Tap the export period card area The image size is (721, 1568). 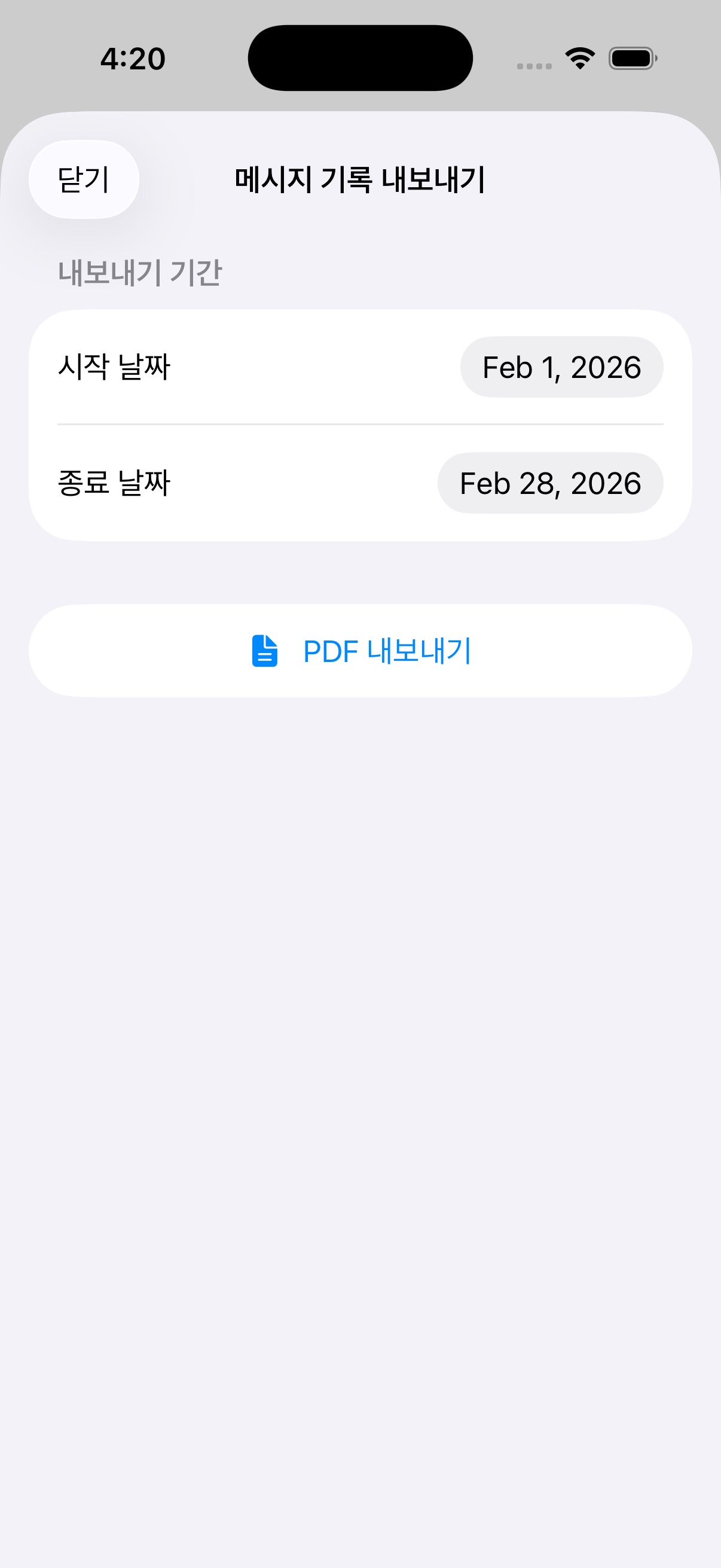(360, 425)
